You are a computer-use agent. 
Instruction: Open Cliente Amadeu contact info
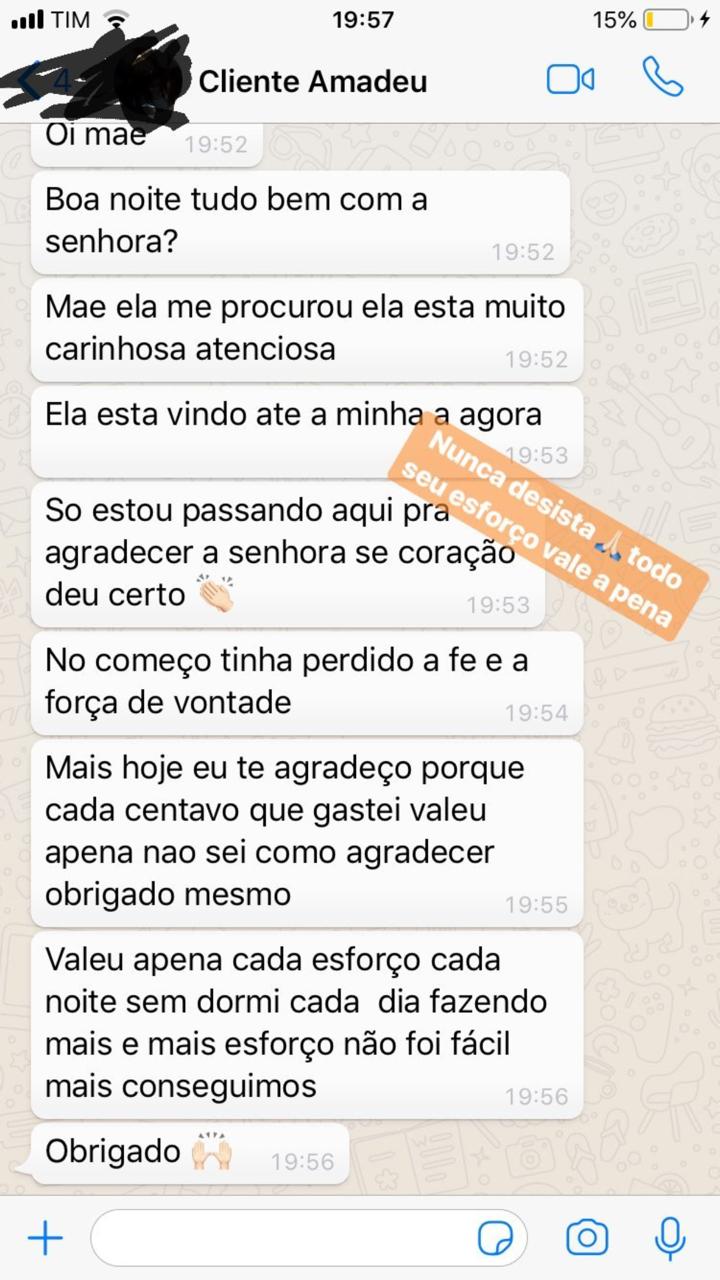[x=313, y=81]
